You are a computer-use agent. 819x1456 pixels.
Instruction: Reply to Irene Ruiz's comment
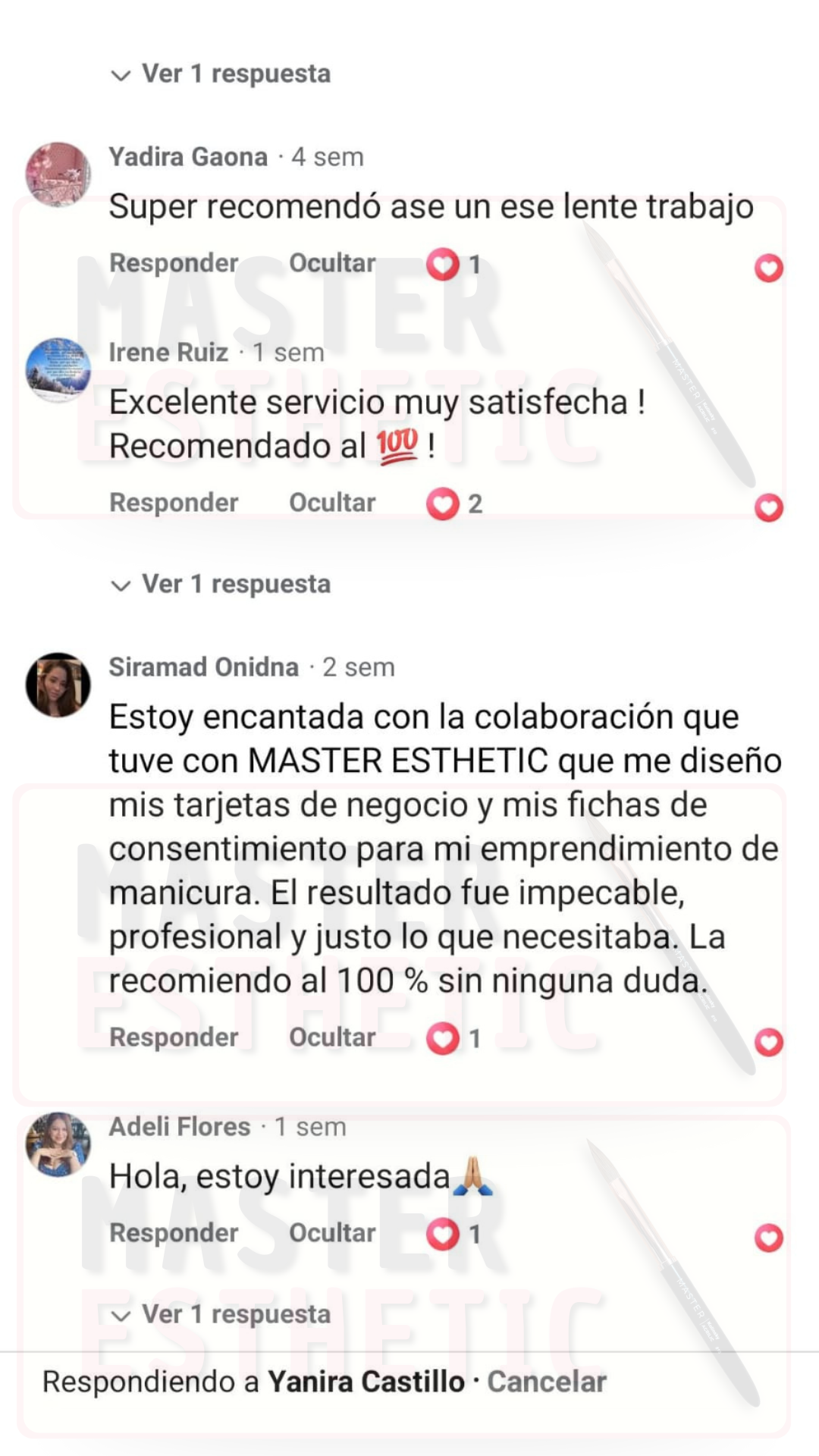(x=174, y=503)
